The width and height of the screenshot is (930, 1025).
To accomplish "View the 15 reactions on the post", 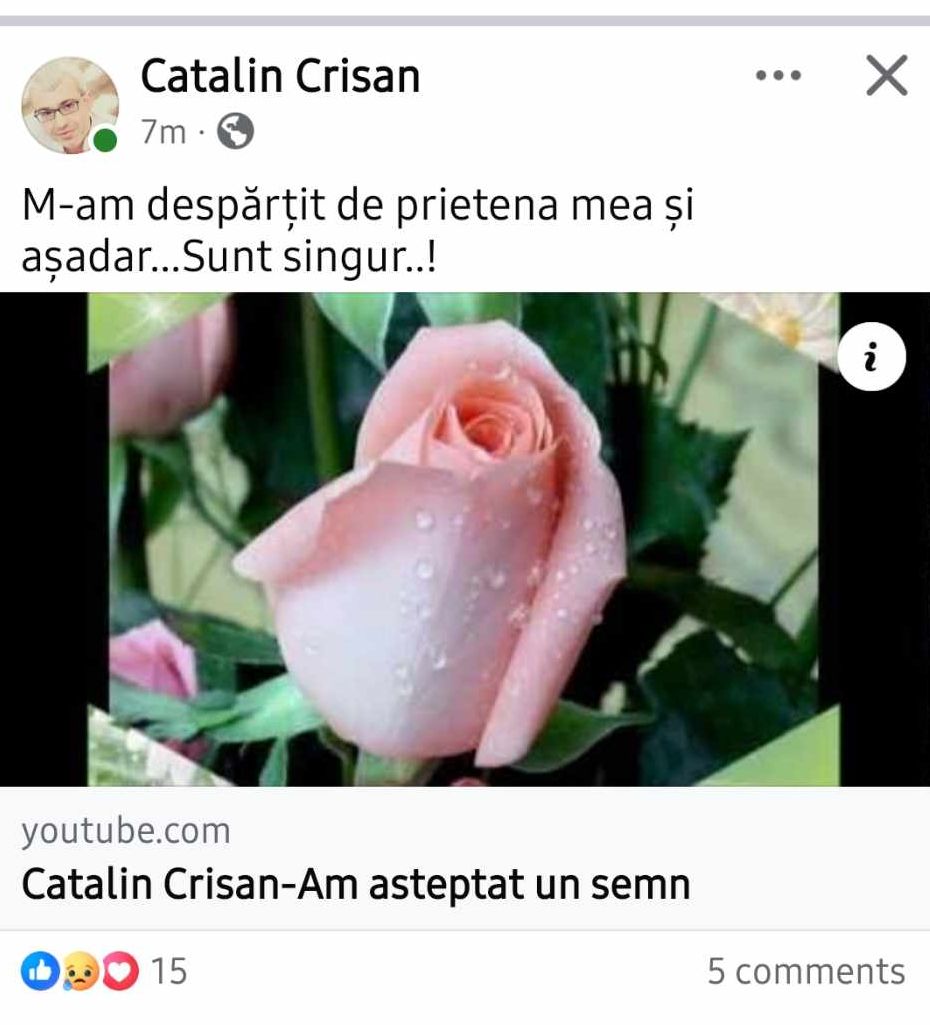I will (105, 971).
